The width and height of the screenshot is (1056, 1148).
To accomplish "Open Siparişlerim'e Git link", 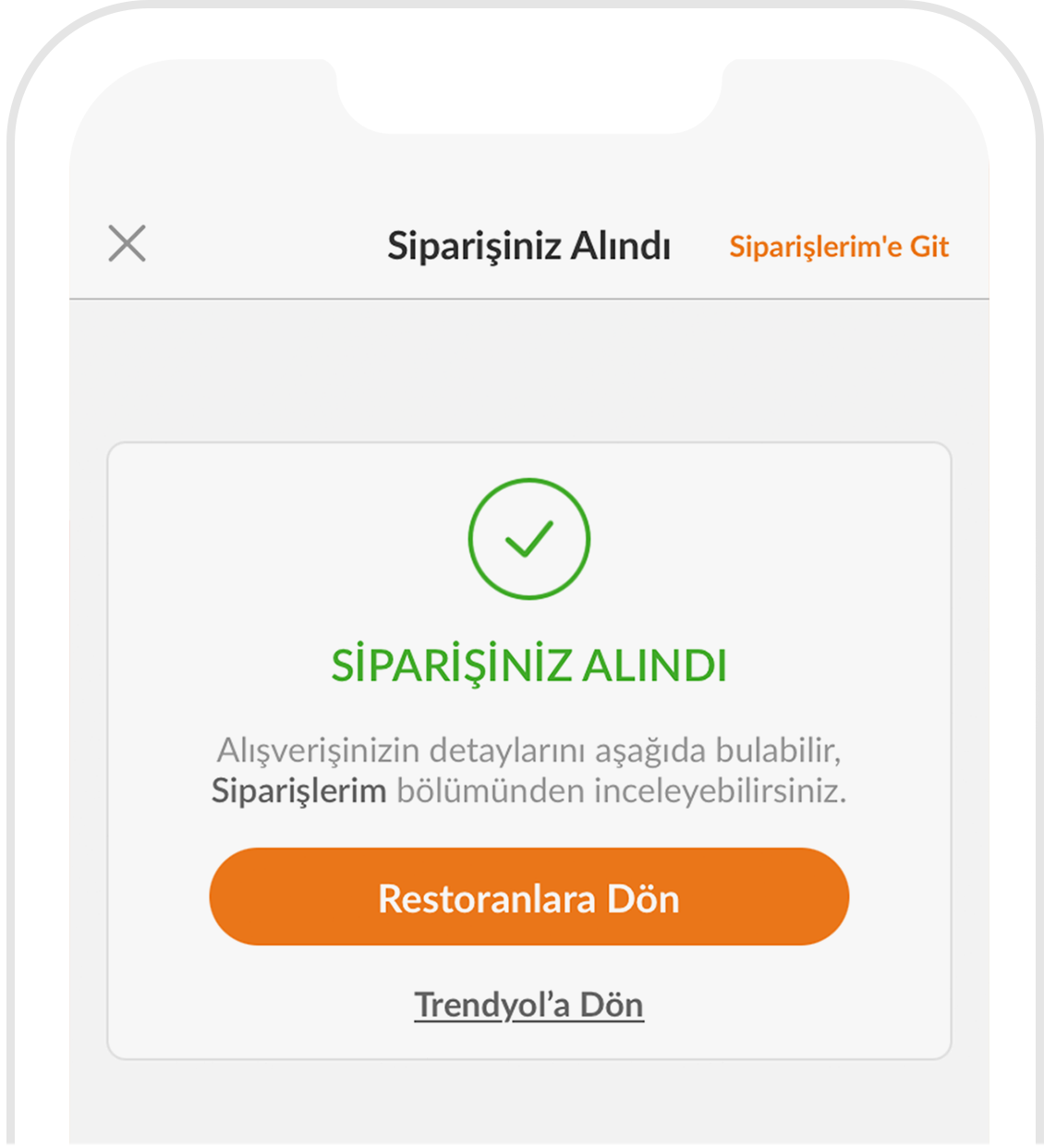I will pyautogui.click(x=838, y=247).
